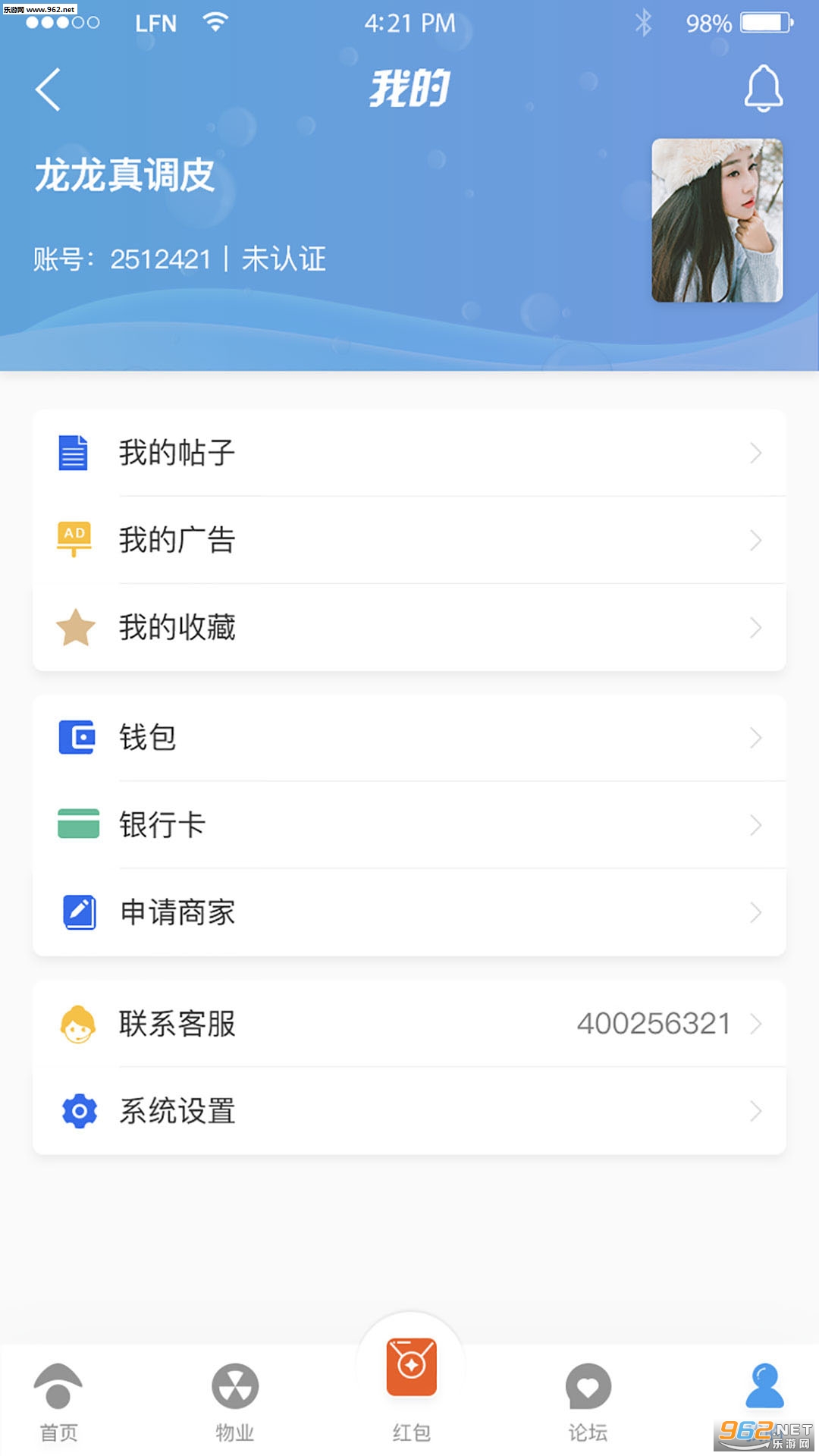Open 我的广告 (My Ads)
This screenshot has width=819, height=1456.
click(409, 540)
